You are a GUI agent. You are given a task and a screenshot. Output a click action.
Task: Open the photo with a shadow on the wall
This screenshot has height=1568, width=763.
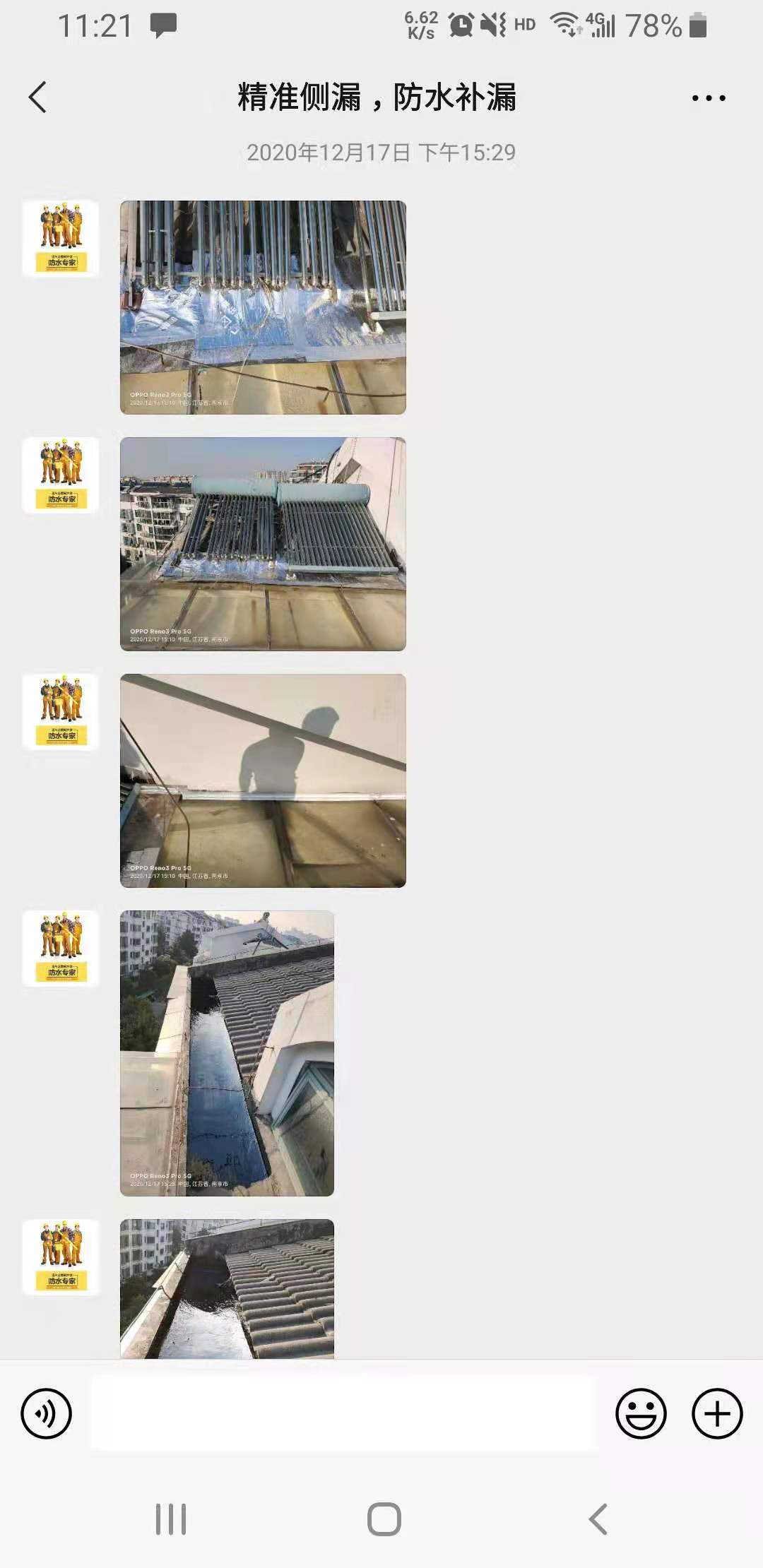[x=263, y=780]
